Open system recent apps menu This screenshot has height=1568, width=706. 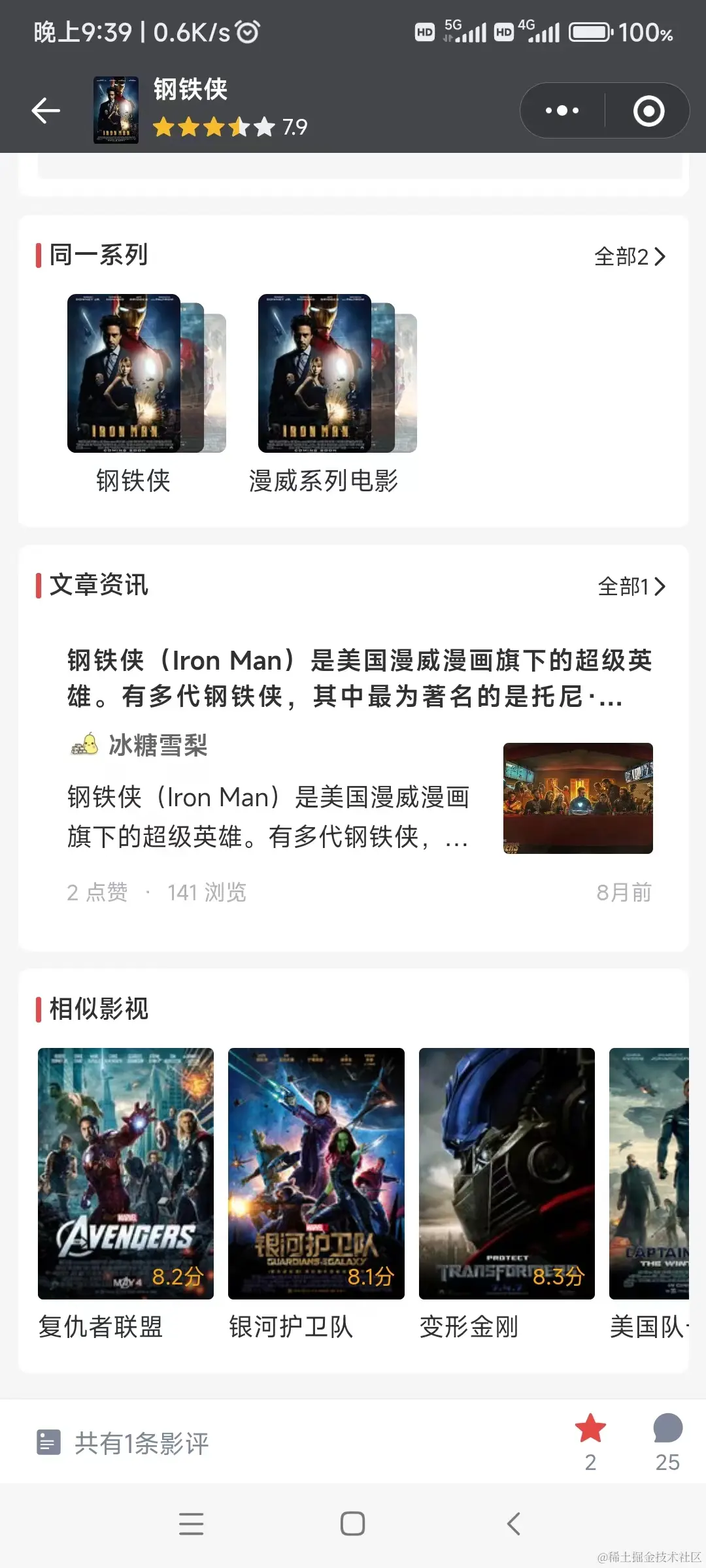191,1524
